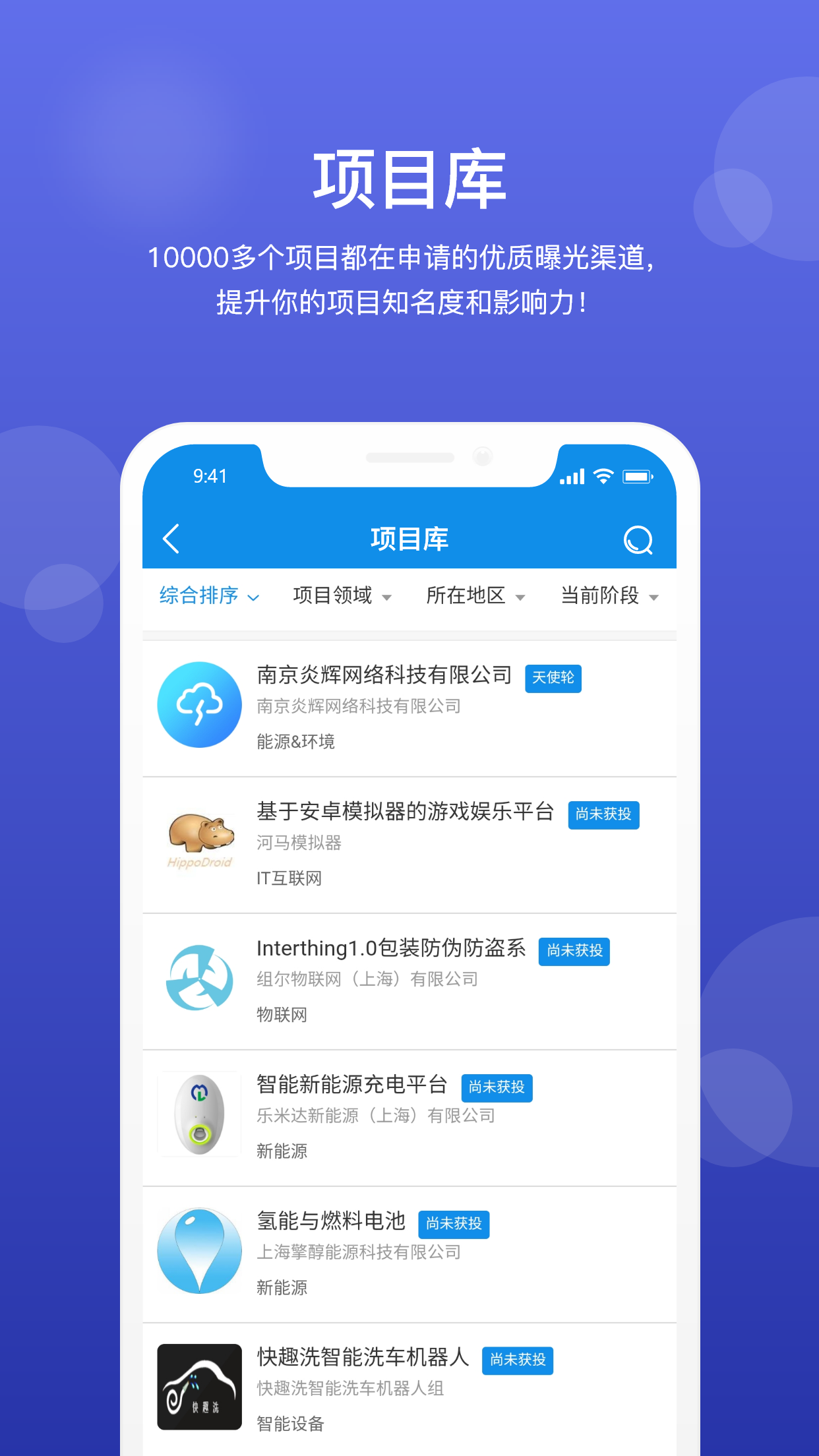819x1456 pixels.
Task: Tap the 天使轮 stage tag
Action: click(553, 677)
